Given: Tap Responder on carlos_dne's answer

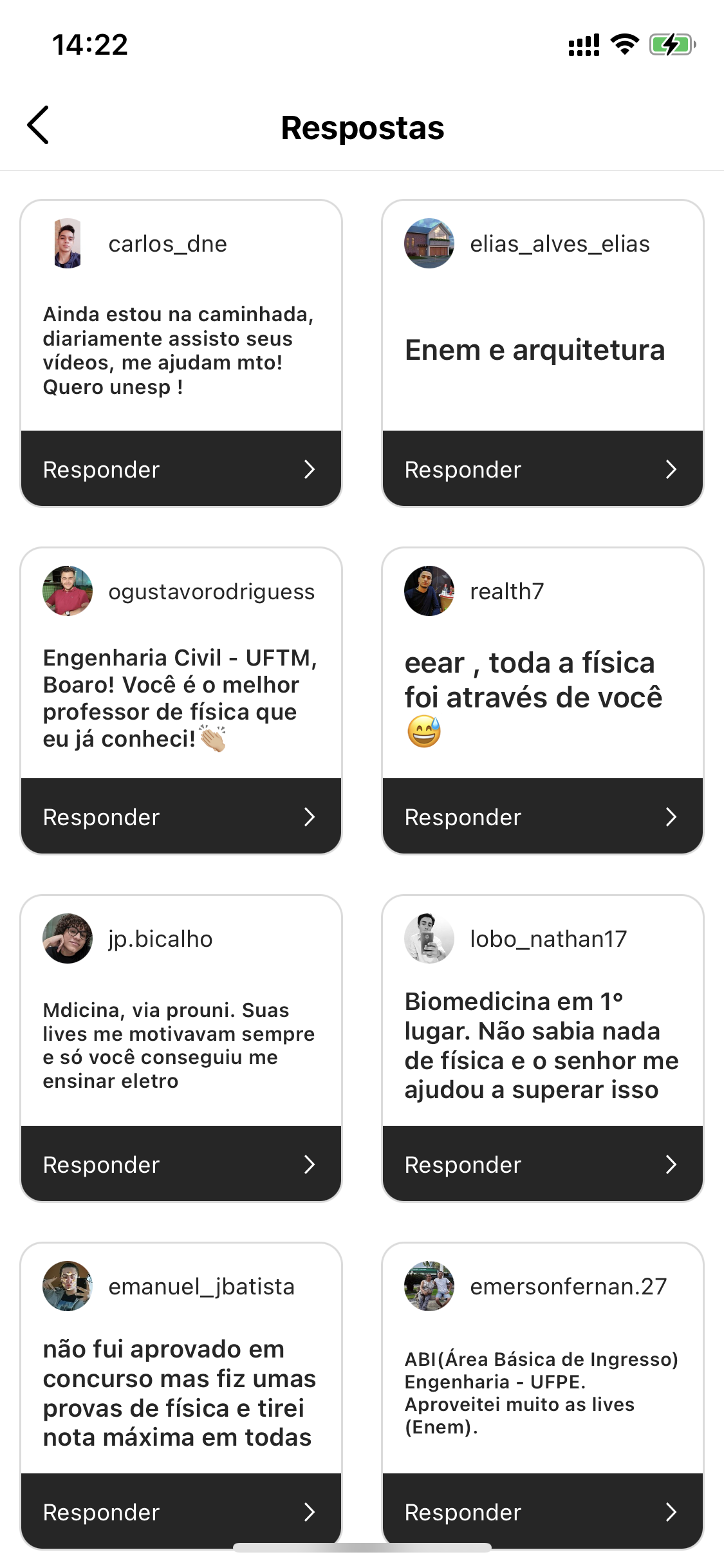Looking at the screenshot, I should (181, 469).
